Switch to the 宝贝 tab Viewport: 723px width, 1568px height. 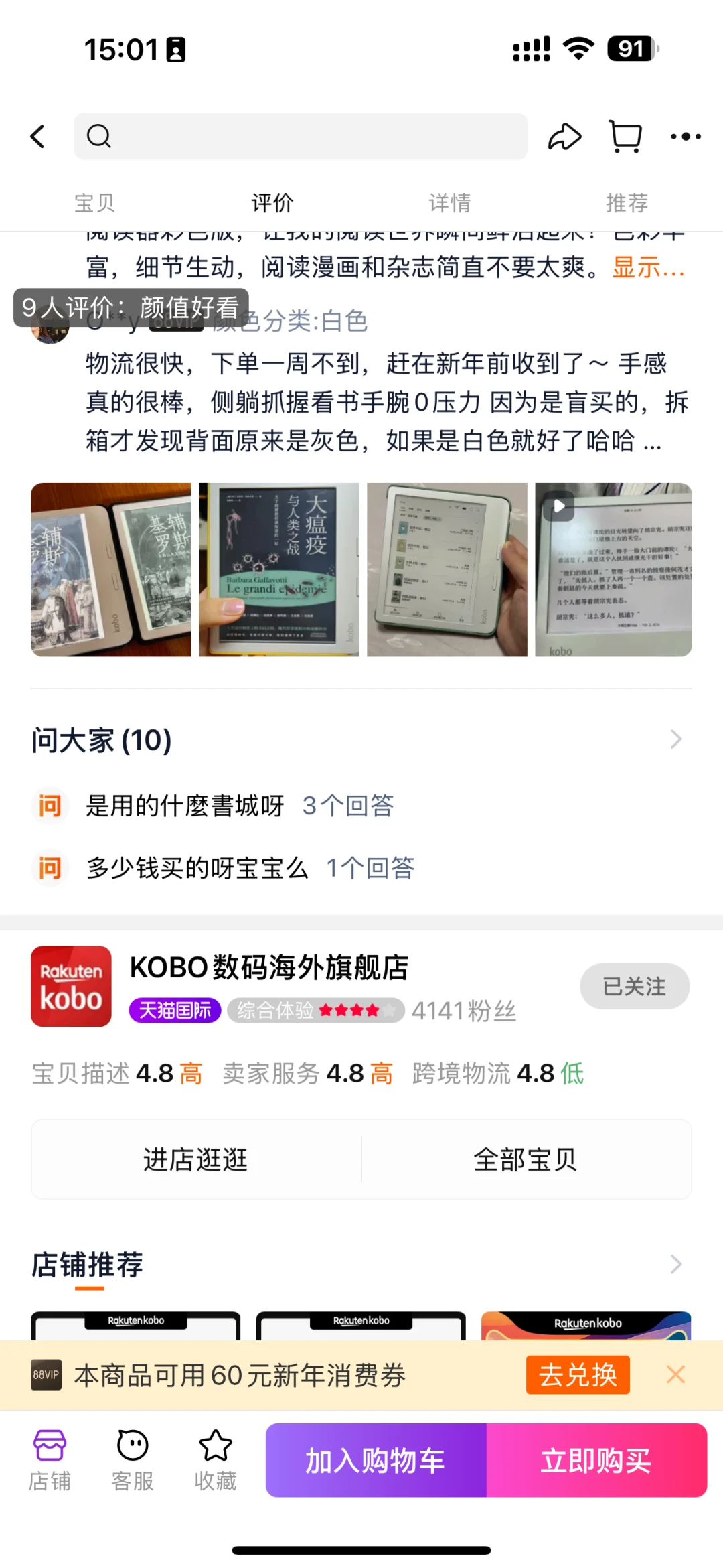(94, 202)
